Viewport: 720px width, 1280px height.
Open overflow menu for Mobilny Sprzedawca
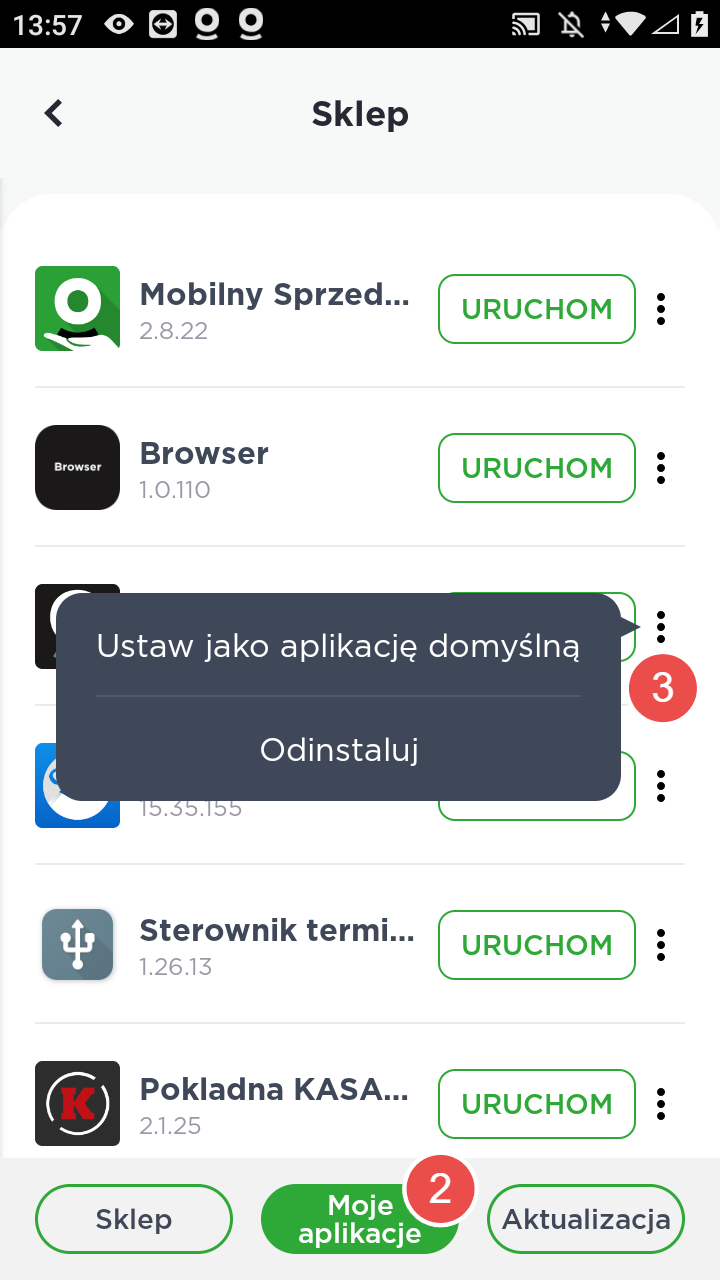pos(661,309)
